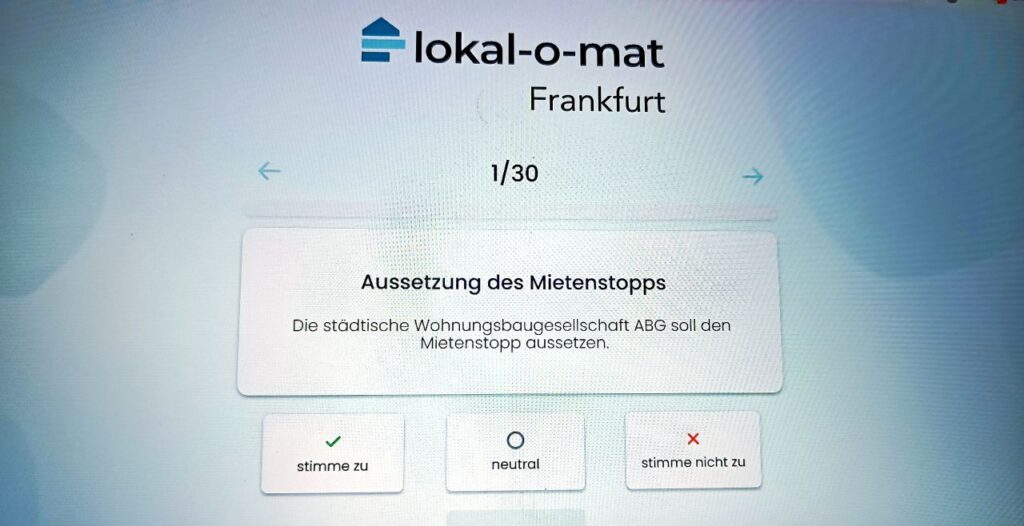Go back with the previous question arrow
This screenshot has height=526, width=1024.
pyautogui.click(x=269, y=171)
